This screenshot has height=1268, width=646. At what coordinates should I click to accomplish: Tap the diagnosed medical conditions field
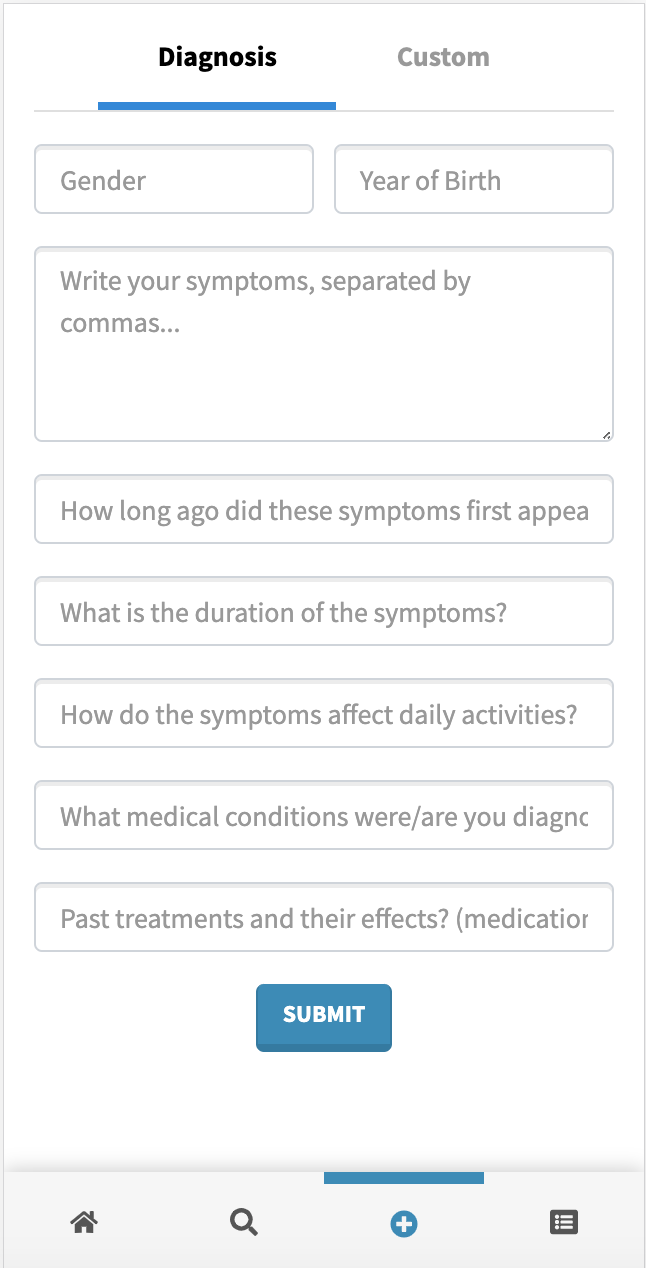point(324,816)
